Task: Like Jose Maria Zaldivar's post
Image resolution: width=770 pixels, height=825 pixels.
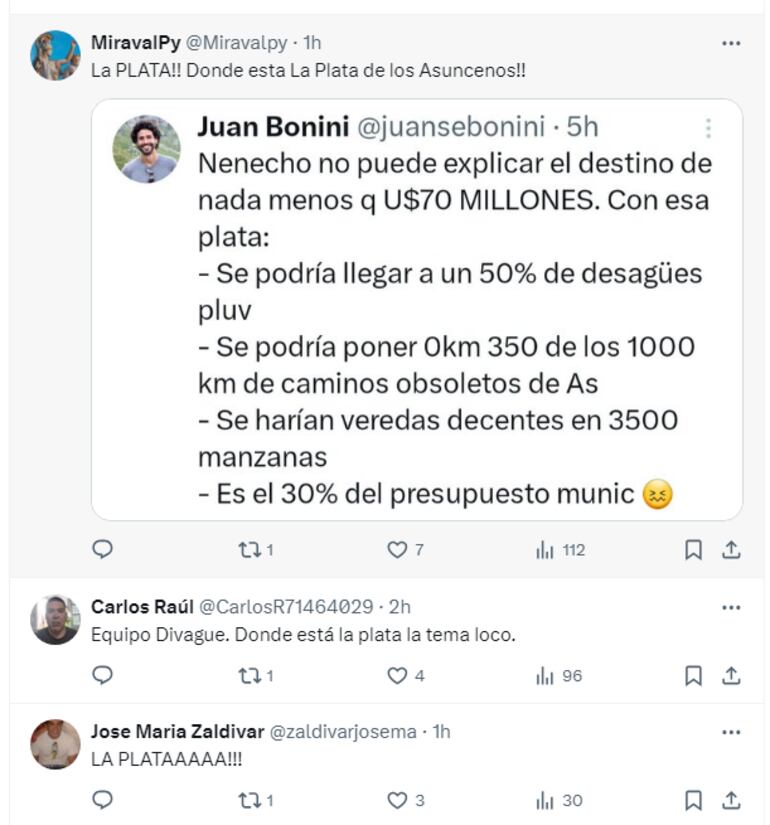Action: 398,800
